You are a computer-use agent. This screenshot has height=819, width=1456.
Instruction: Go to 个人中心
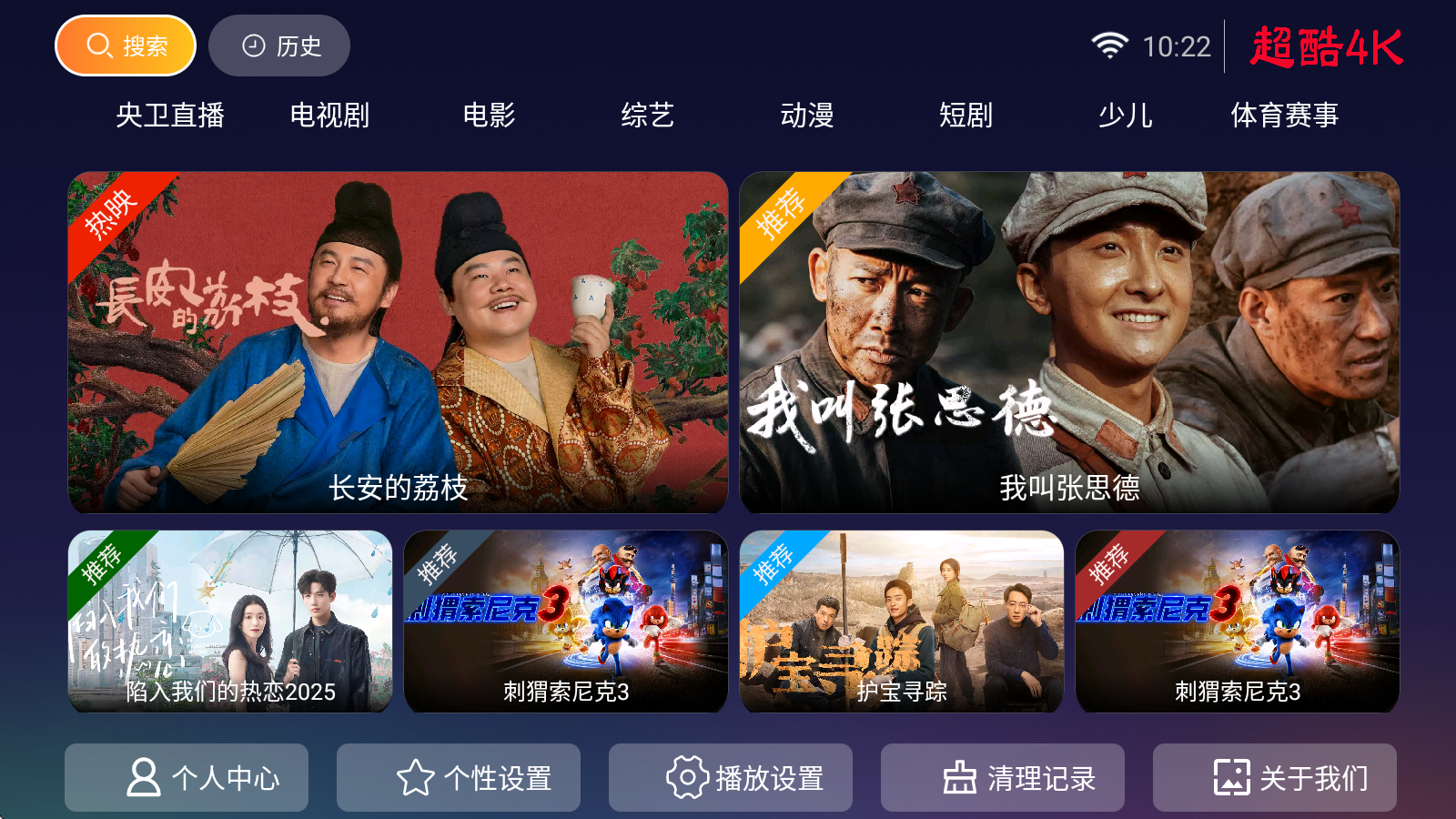click(x=187, y=777)
